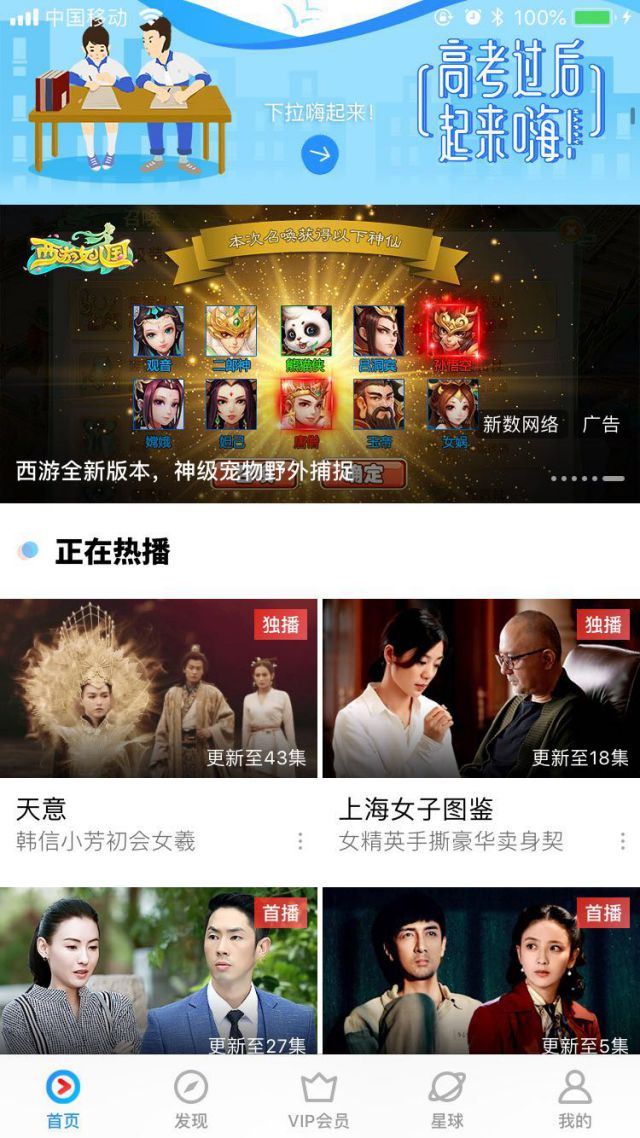Open the 上海女子图鉴 drama card
640x1138 pixels.
pos(481,688)
